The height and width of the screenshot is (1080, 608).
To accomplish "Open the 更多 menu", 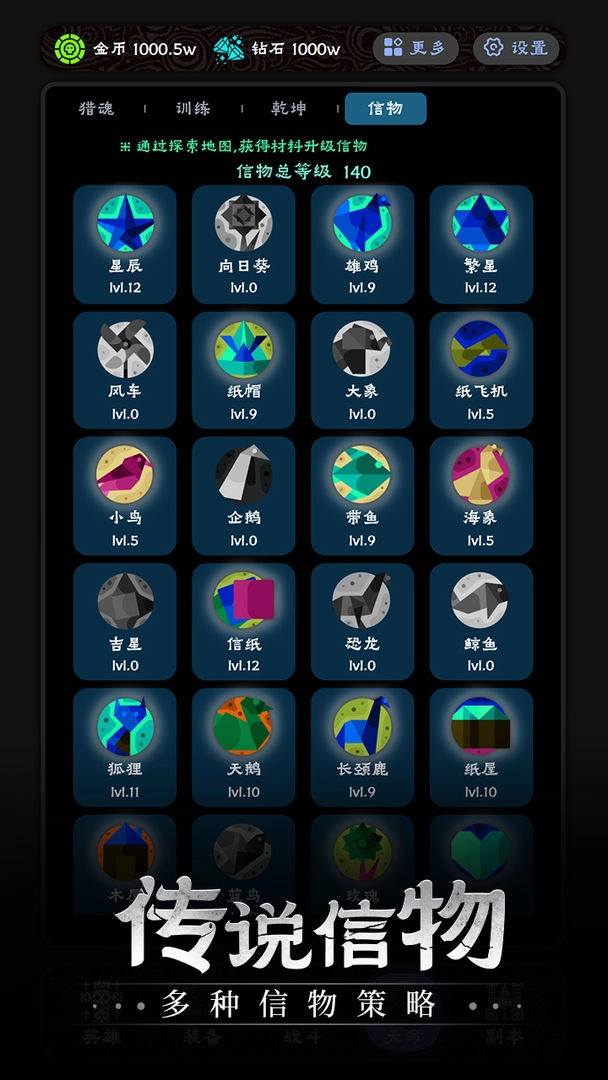I will 415,48.
